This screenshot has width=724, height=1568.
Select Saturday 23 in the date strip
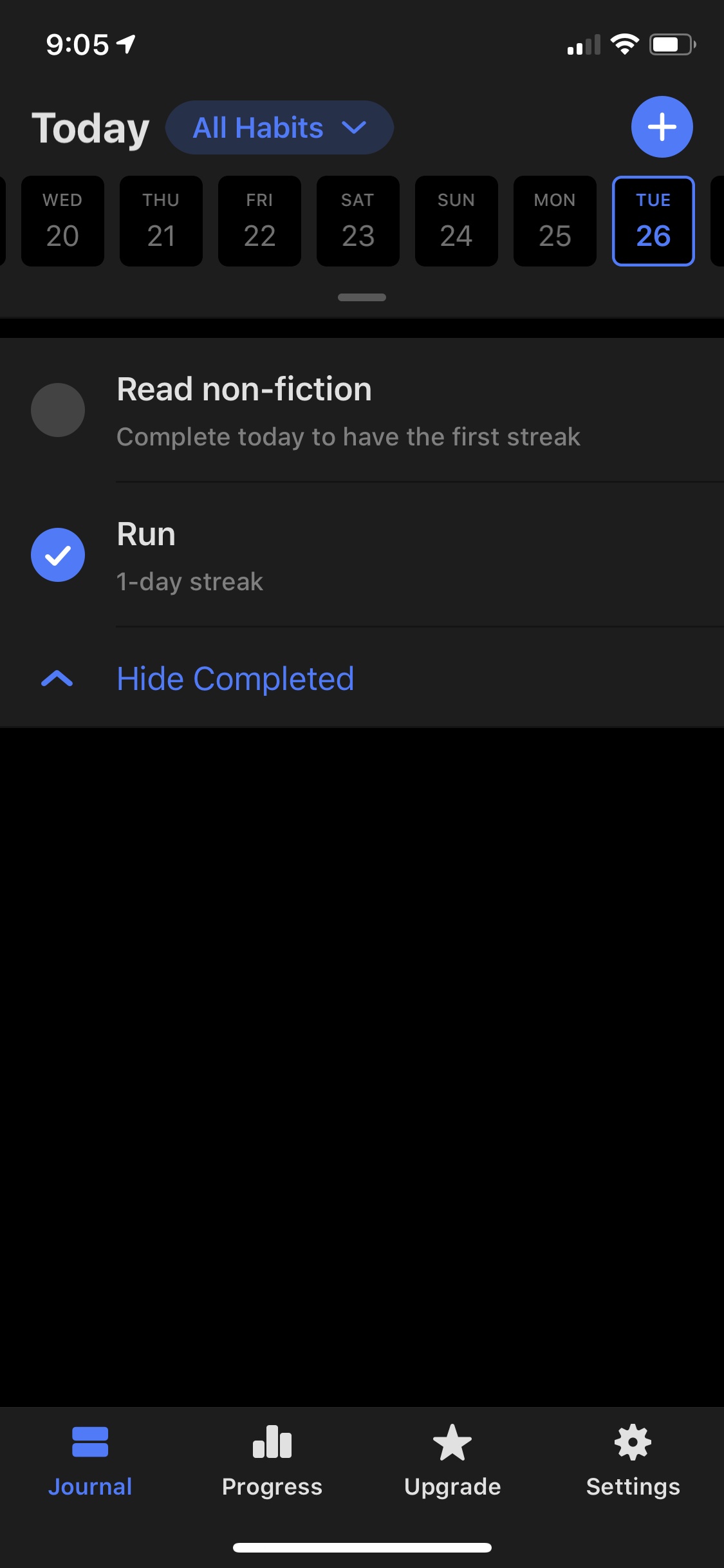[358, 221]
